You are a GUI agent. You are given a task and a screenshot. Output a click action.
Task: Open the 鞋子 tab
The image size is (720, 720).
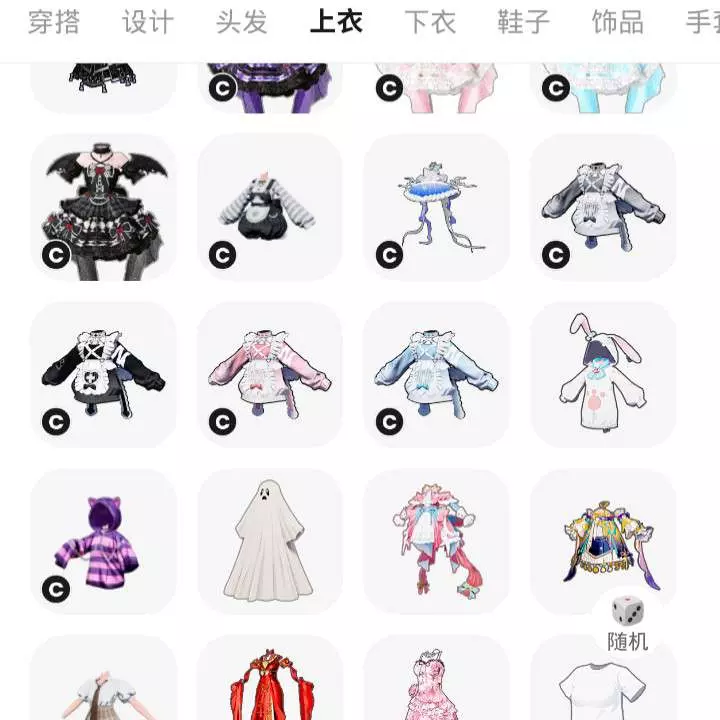523,22
